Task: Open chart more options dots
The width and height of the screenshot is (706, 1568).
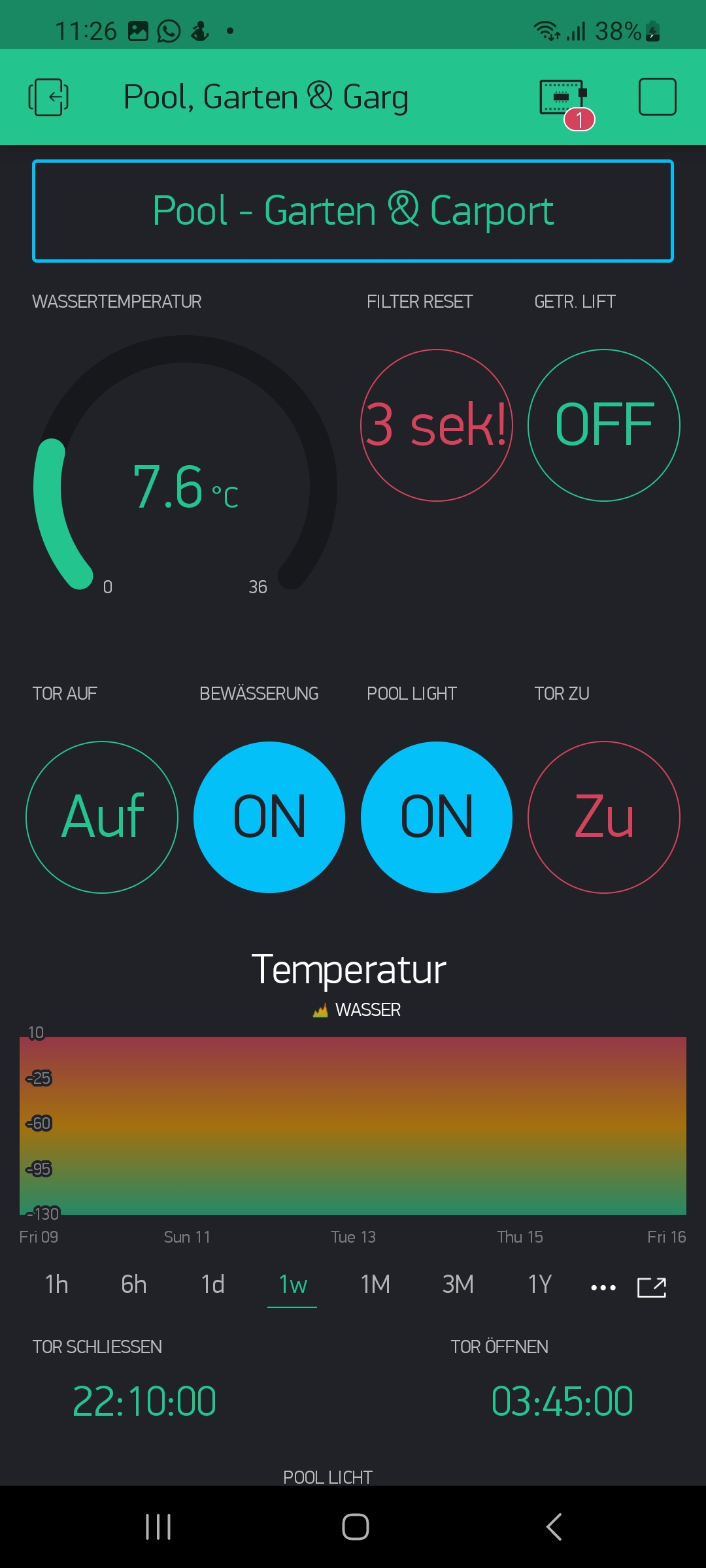Action: 603,1288
